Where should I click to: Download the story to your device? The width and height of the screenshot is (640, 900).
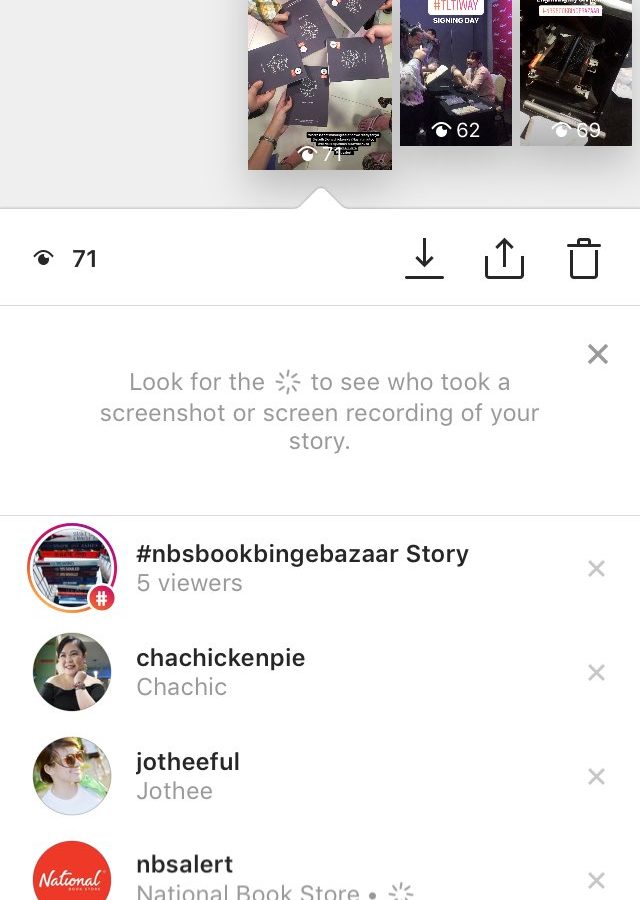(424, 259)
